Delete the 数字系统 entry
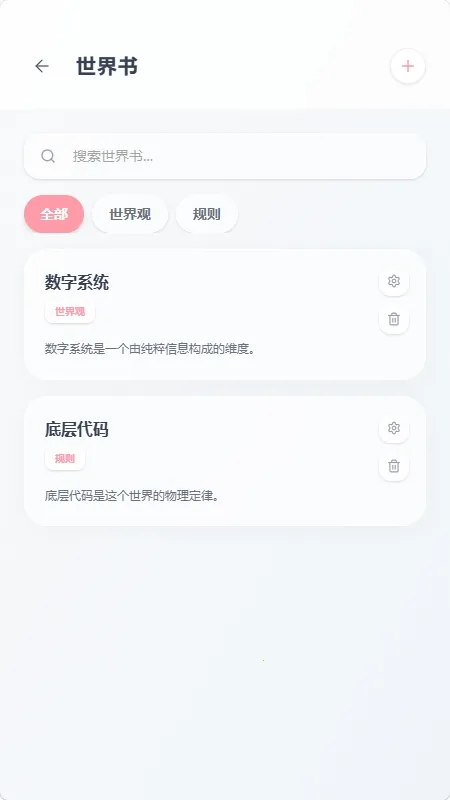The height and width of the screenshot is (800, 450). 394,319
